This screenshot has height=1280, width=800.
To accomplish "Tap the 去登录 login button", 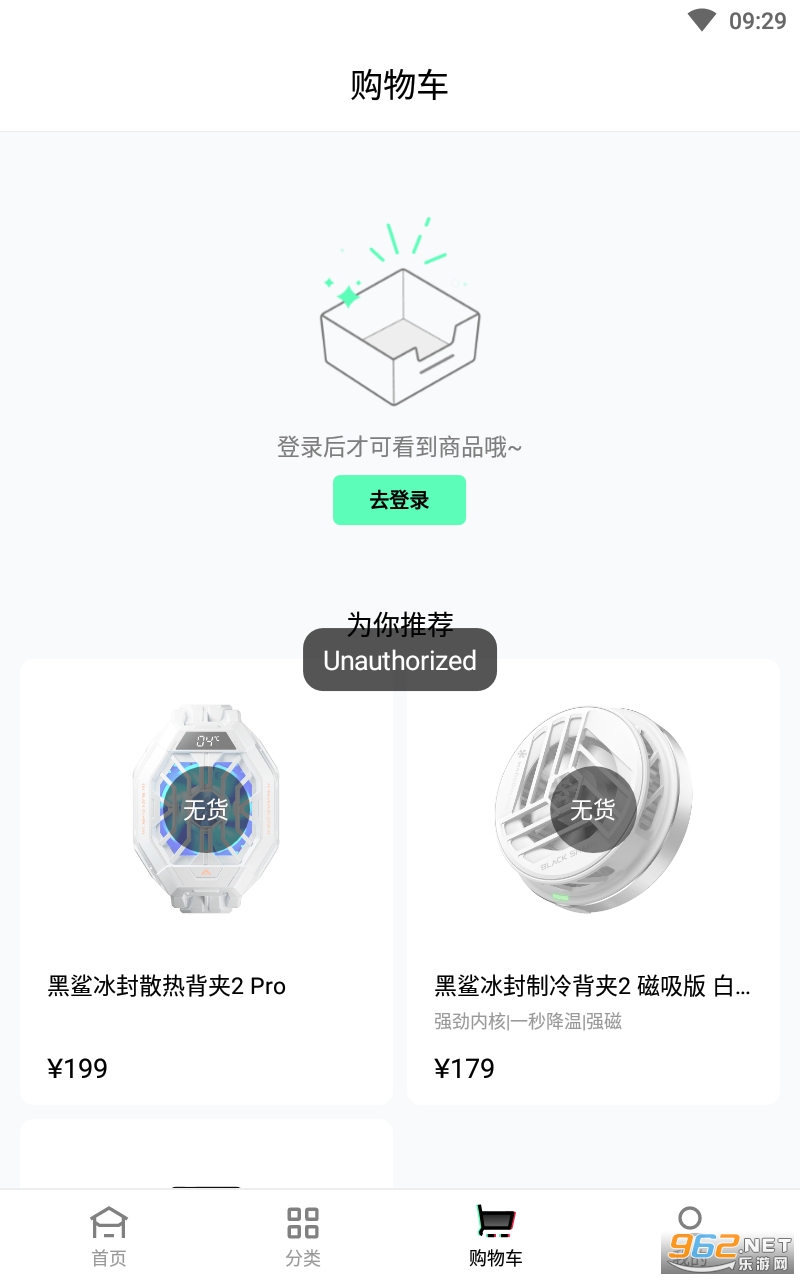I will 399,500.
